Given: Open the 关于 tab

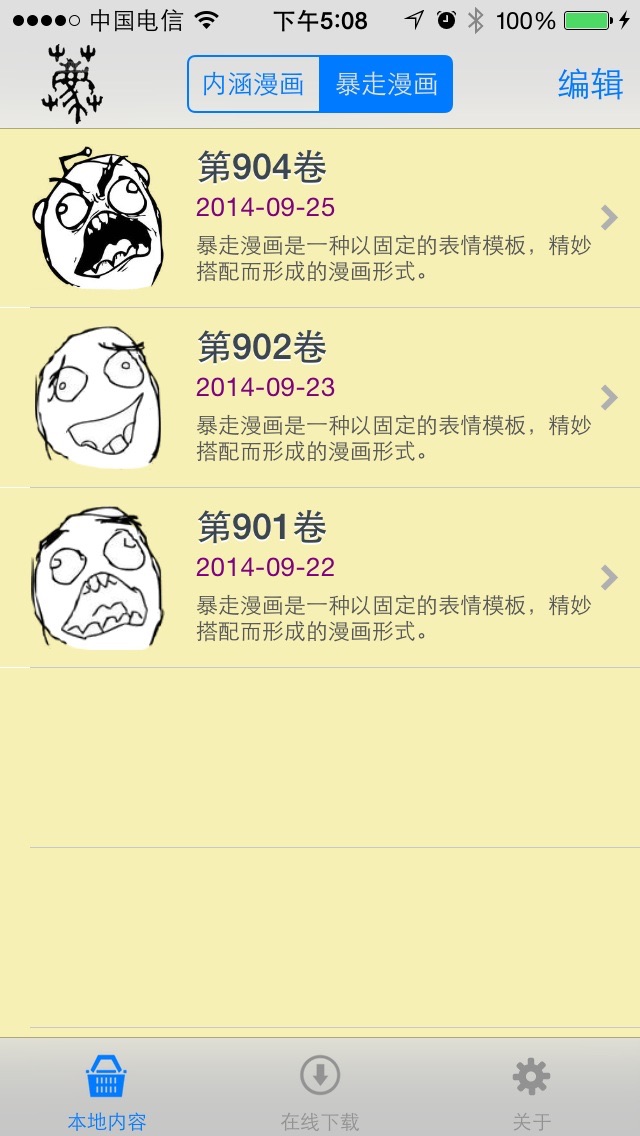Looking at the screenshot, I should click(531, 1092).
